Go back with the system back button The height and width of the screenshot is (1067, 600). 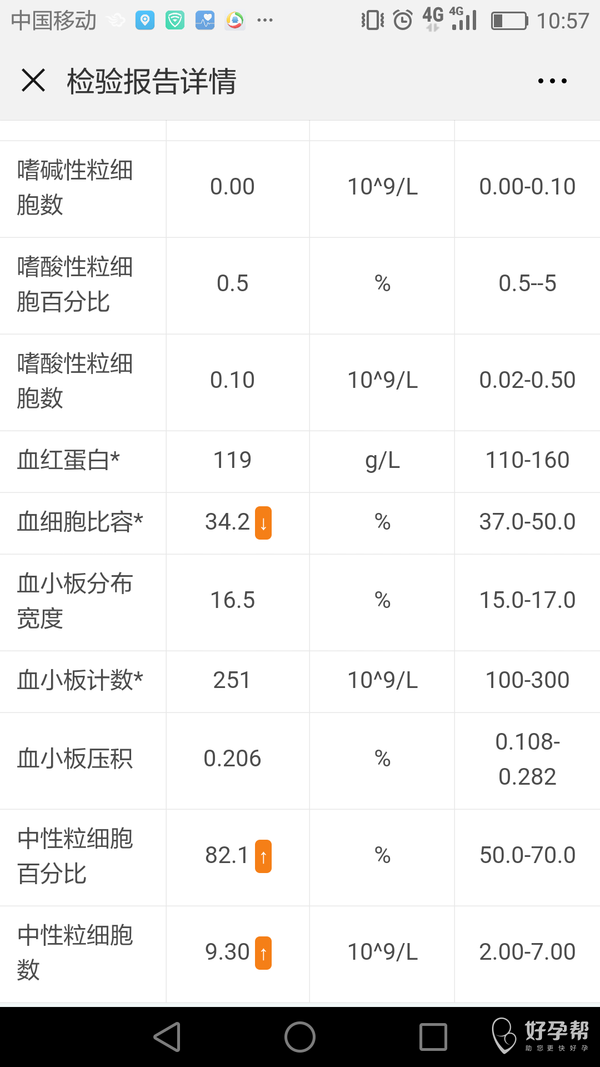167,1036
